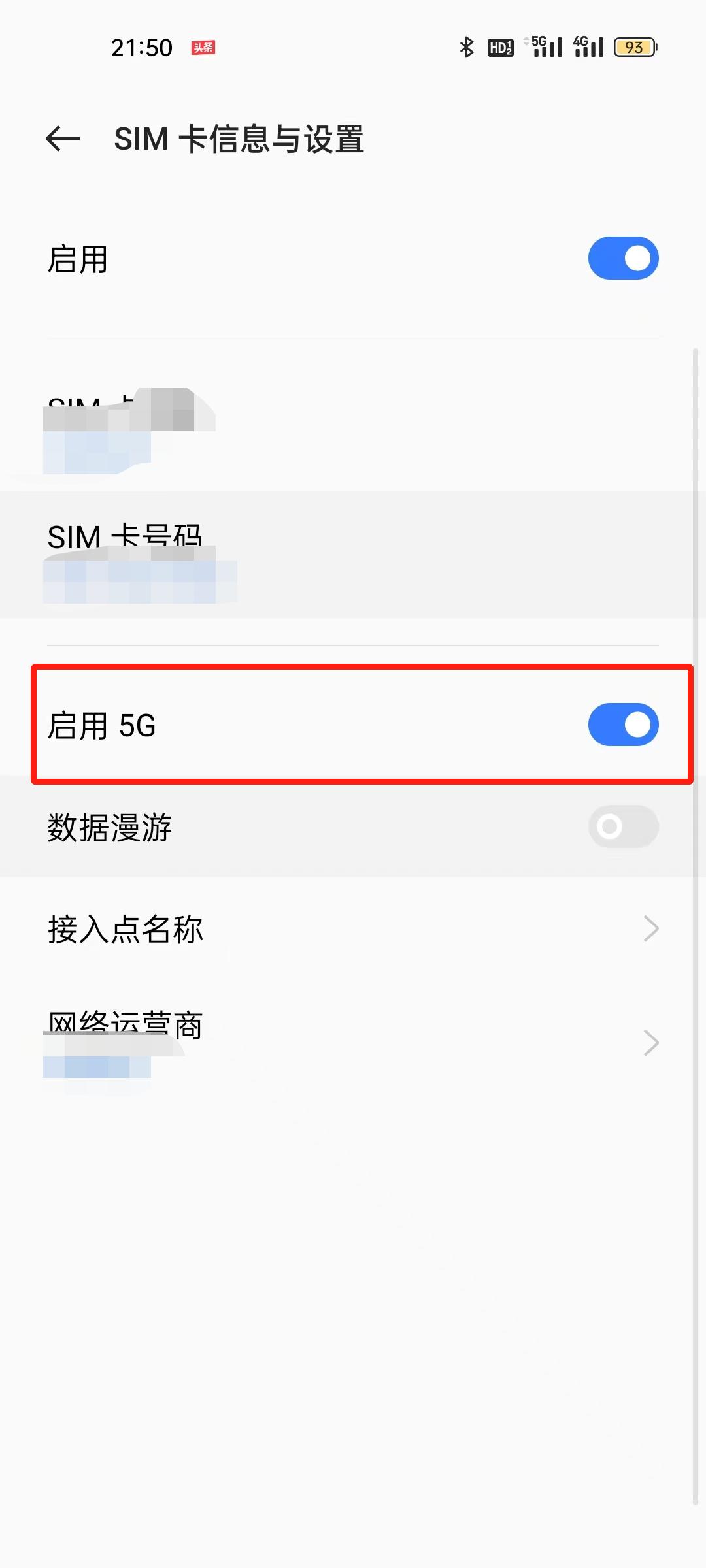
Task: Tap the HD voice (VoLTE) status icon
Action: click(499, 47)
